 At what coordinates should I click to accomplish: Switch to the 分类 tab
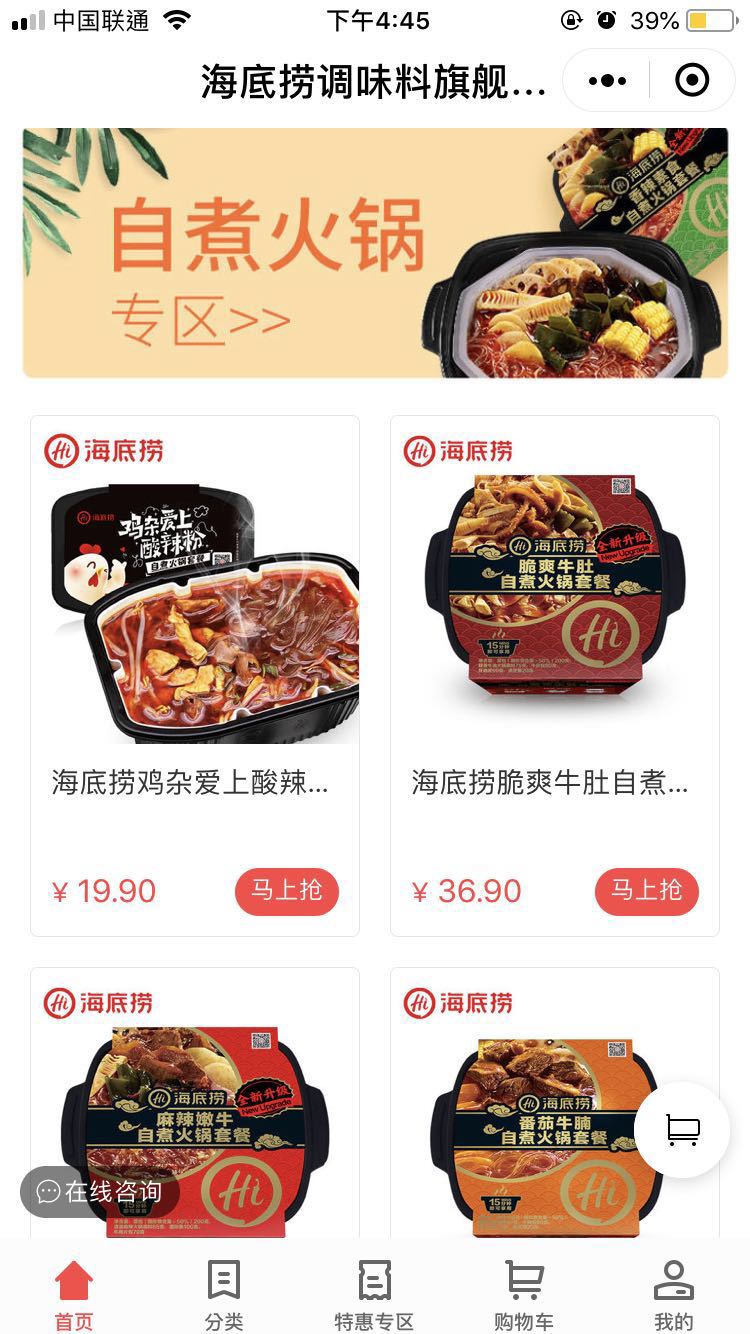224,1295
